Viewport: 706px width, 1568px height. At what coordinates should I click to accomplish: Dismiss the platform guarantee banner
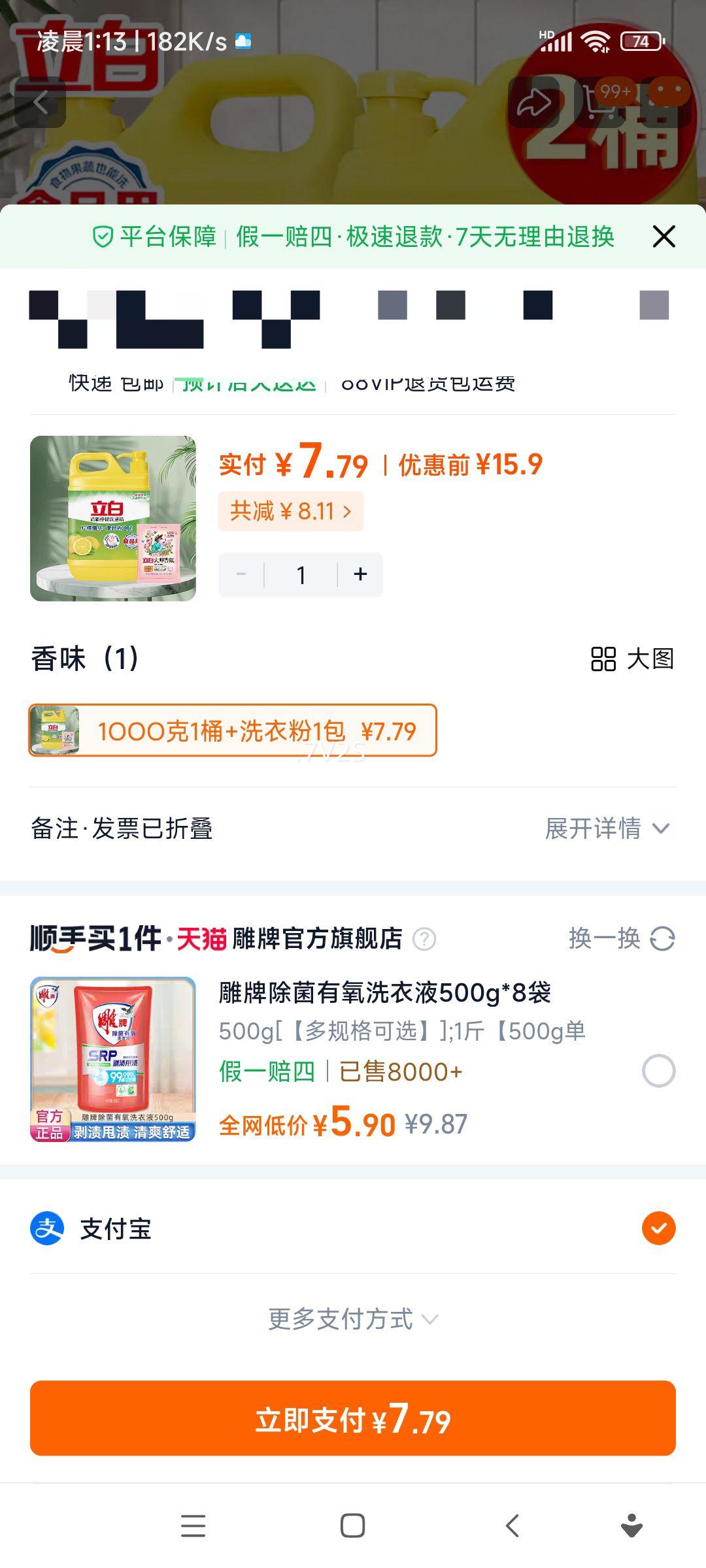coord(664,237)
